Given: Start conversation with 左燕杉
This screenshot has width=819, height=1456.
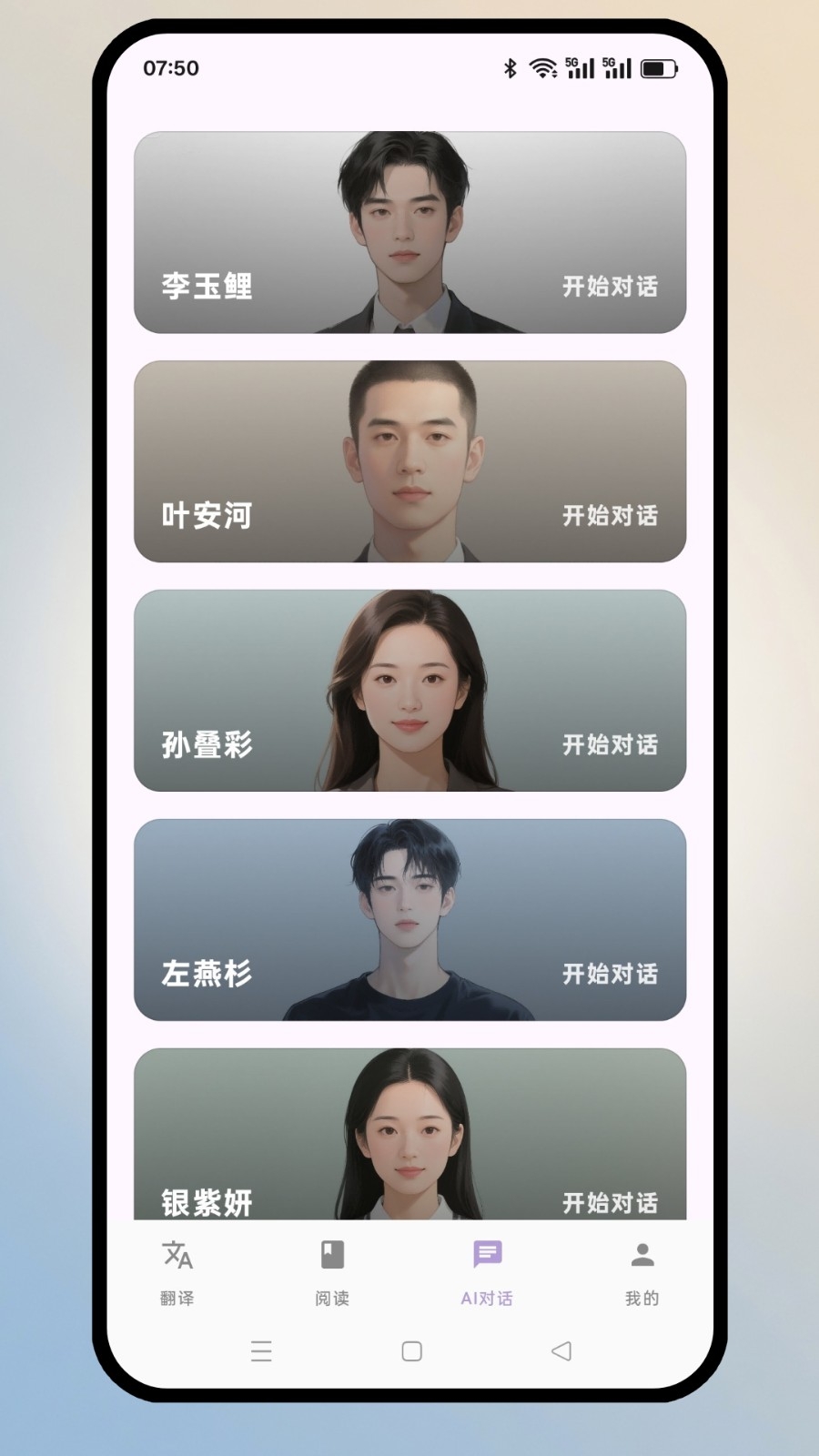Looking at the screenshot, I should coord(610,975).
